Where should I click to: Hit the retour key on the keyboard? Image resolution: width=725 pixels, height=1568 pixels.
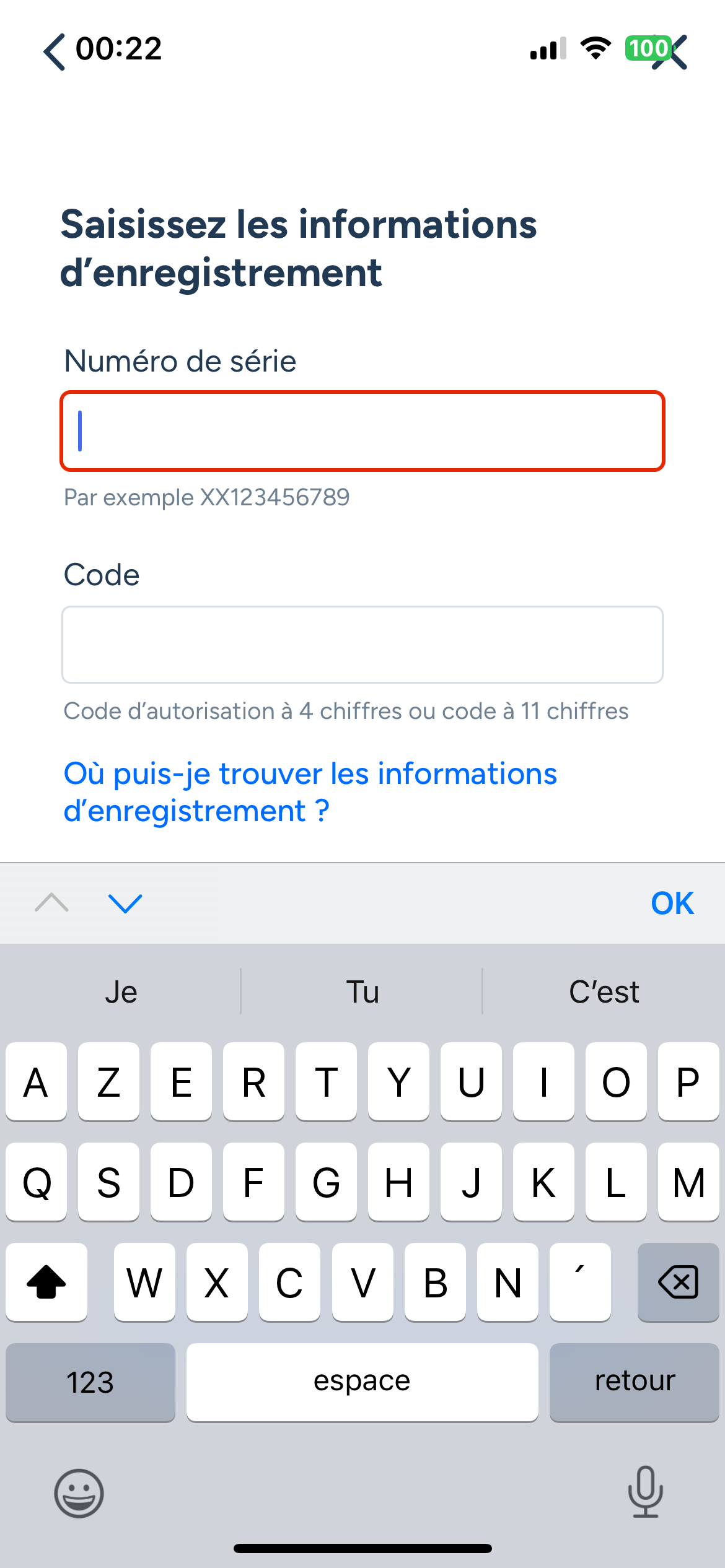(634, 1382)
